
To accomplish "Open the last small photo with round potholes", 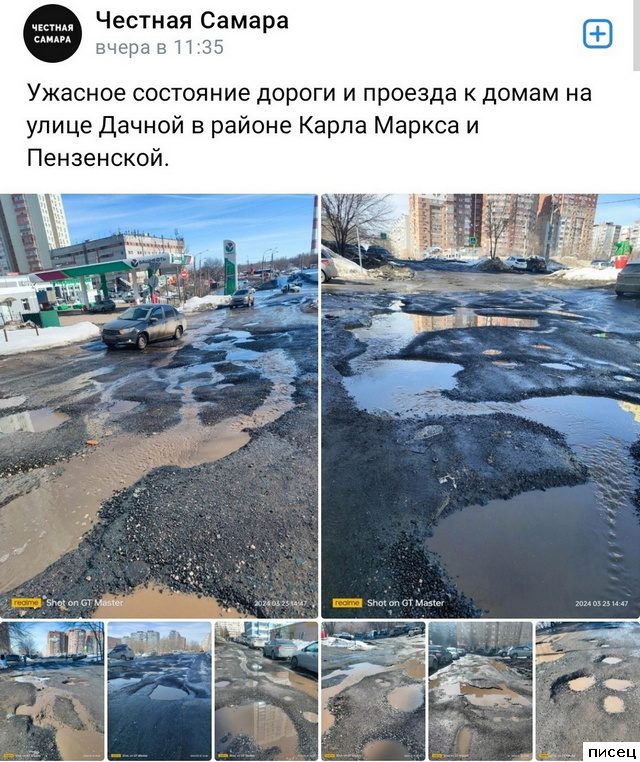I will coord(587,690).
